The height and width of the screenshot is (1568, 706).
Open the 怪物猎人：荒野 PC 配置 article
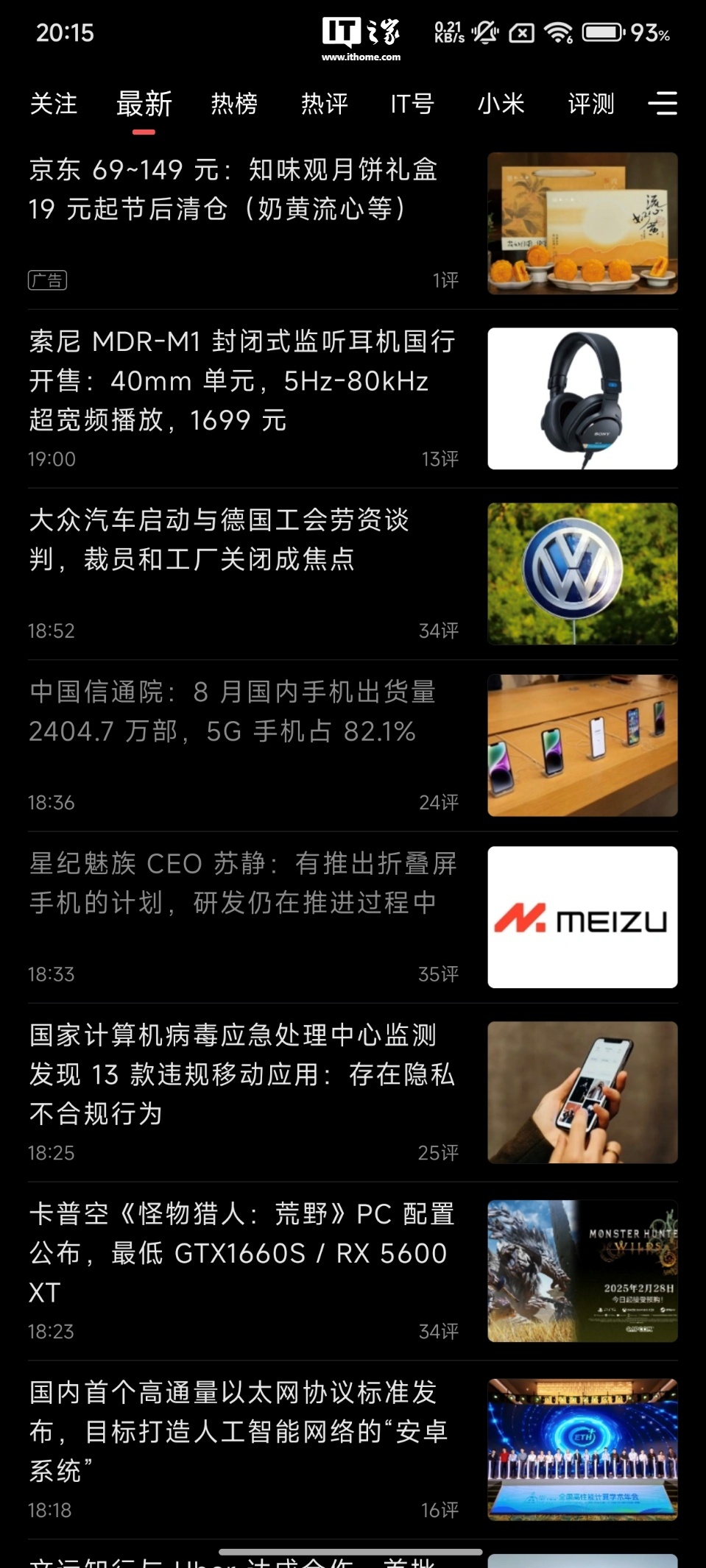click(x=243, y=1253)
